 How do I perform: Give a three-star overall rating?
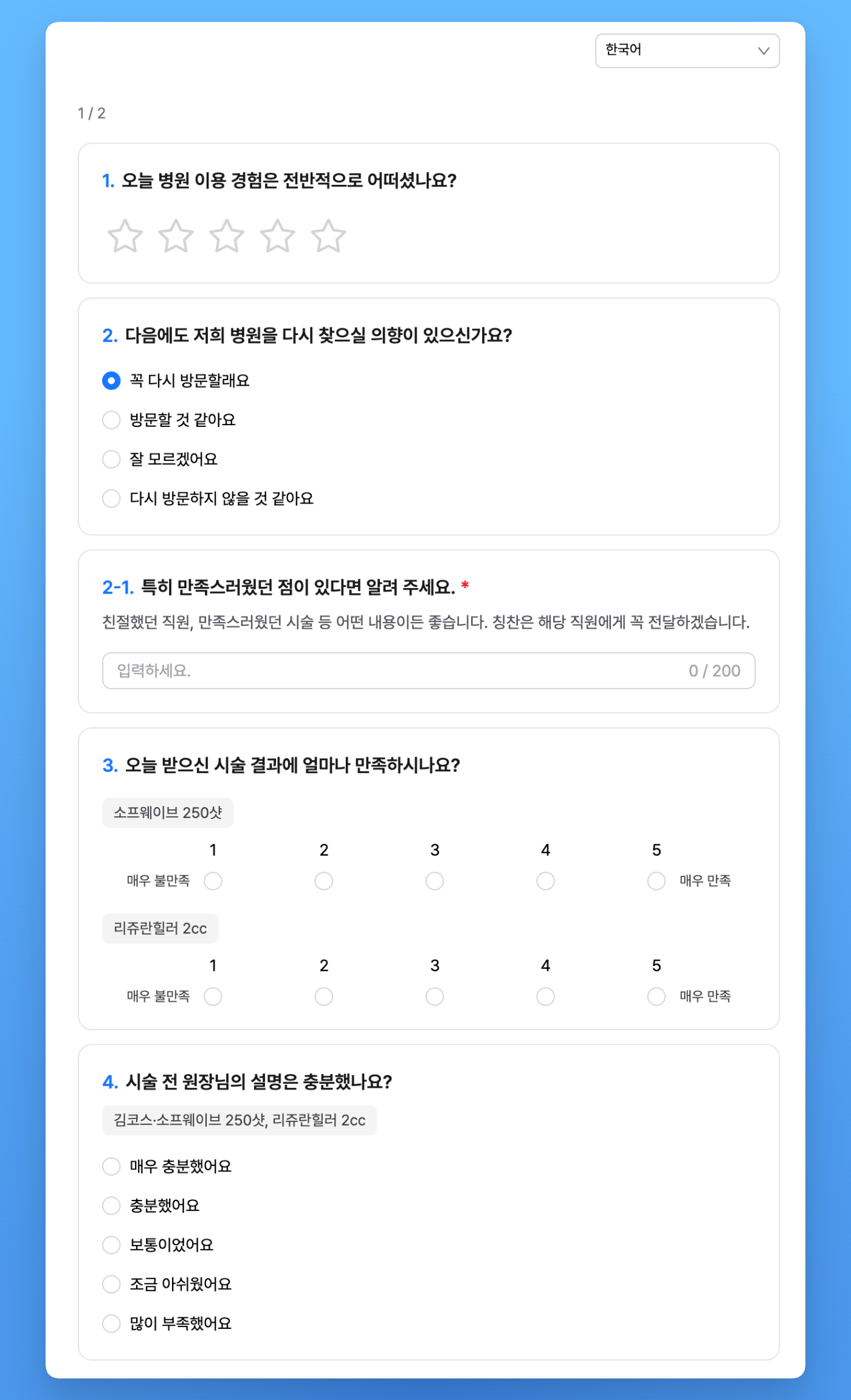(227, 236)
